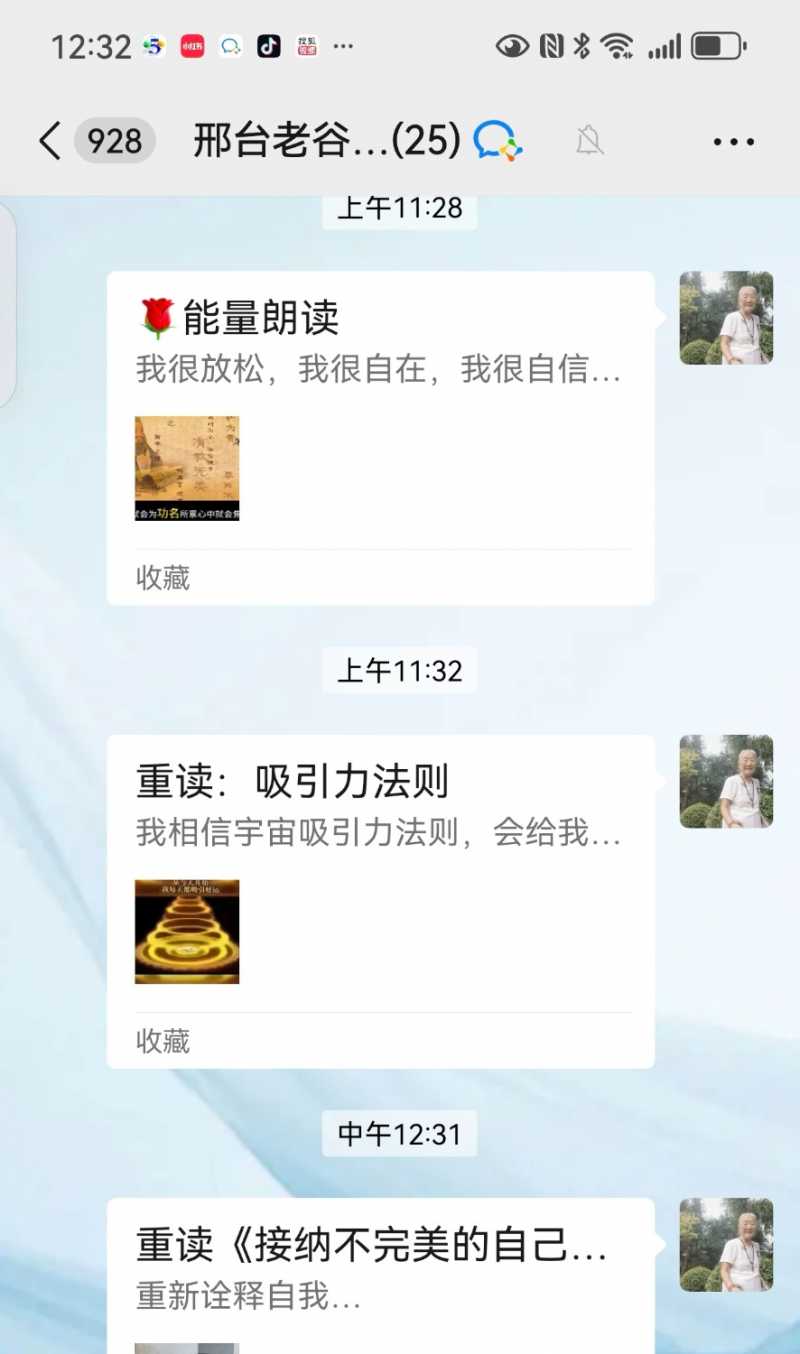The width and height of the screenshot is (800, 1354).
Task: Tap the golden rings thumbnail in 吸引力法则 card
Action: (187, 931)
